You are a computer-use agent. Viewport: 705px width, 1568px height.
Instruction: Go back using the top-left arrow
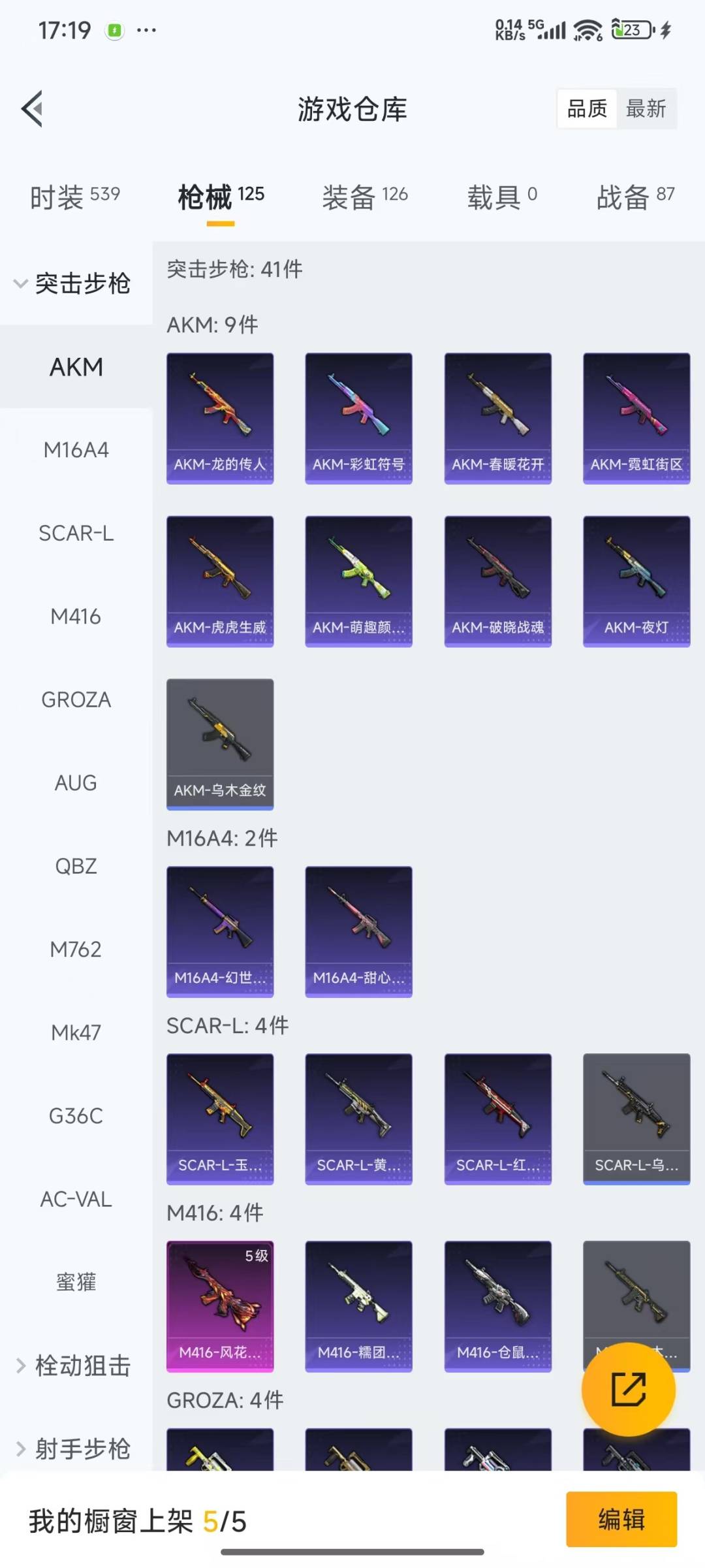32,108
